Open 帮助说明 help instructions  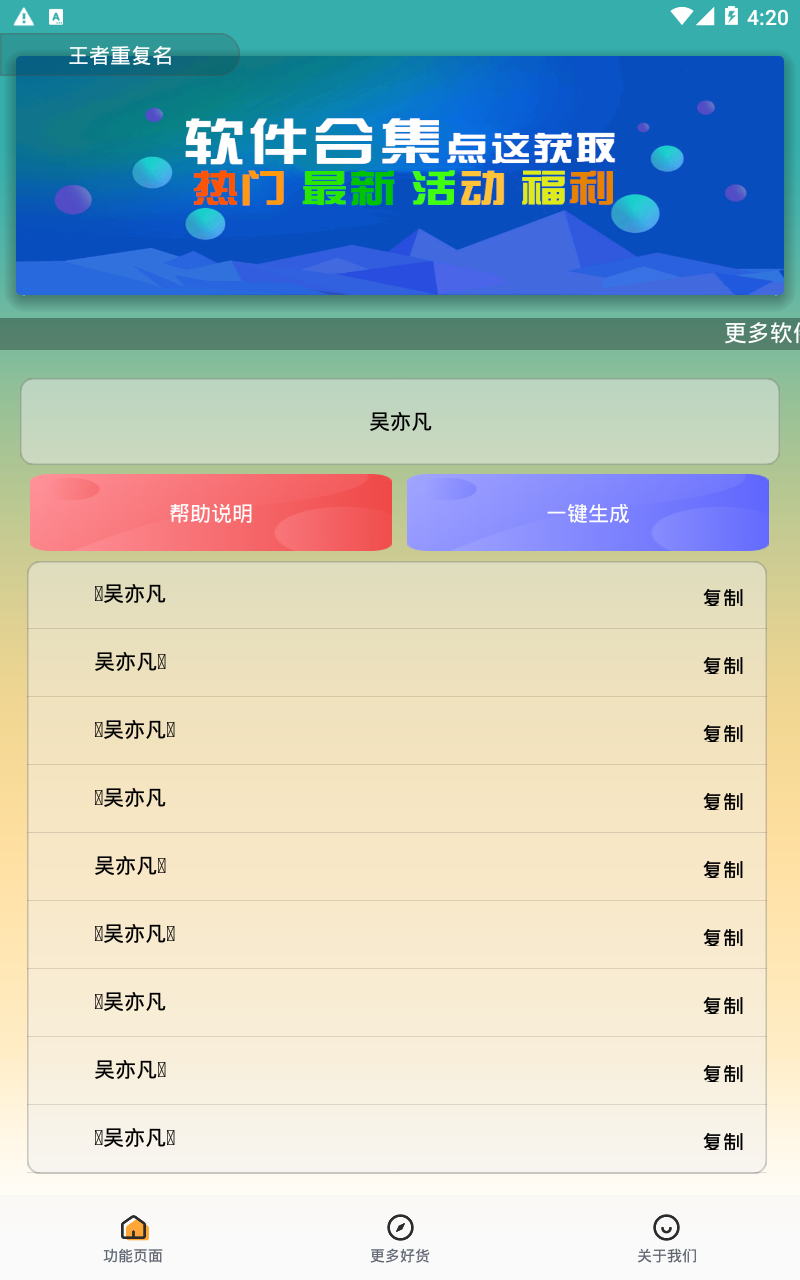pyautogui.click(x=211, y=513)
